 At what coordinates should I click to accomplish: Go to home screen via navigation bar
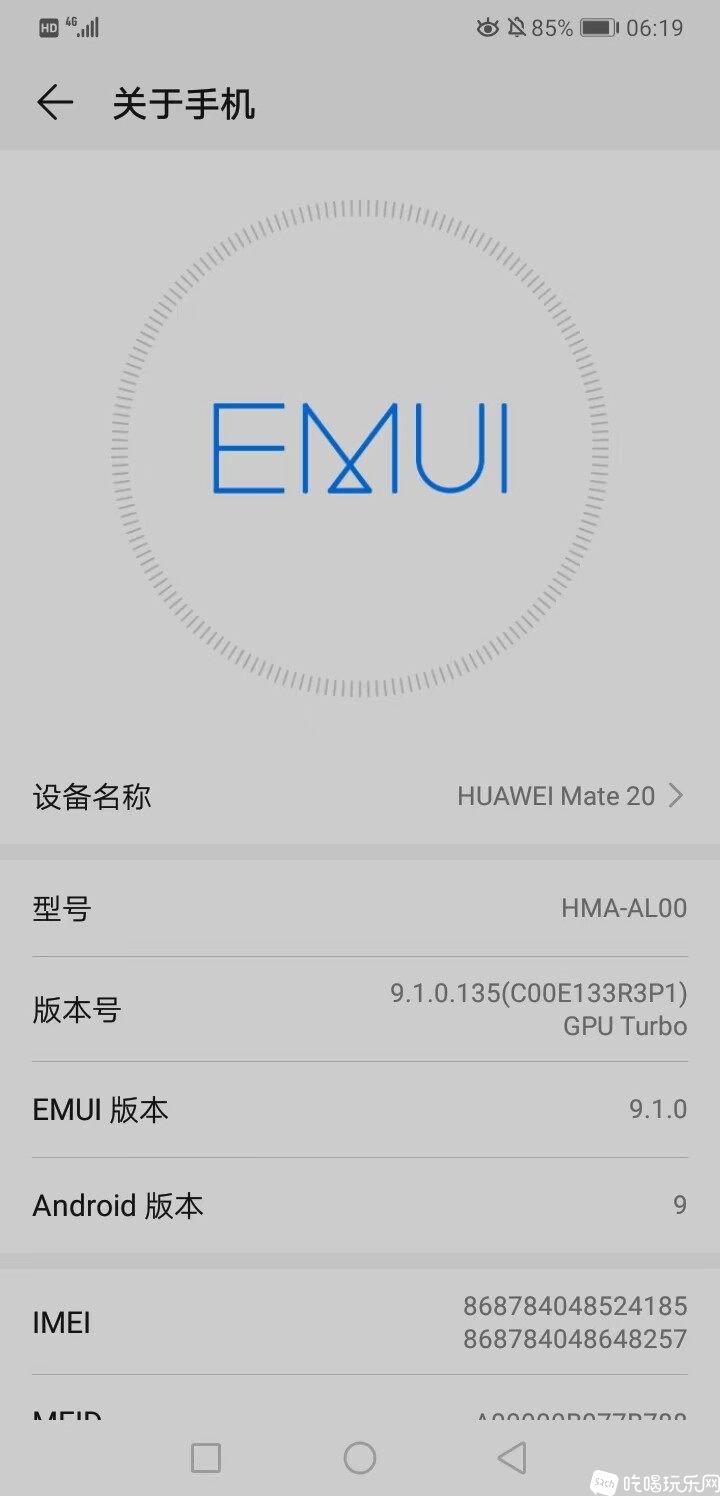[360, 1458]
